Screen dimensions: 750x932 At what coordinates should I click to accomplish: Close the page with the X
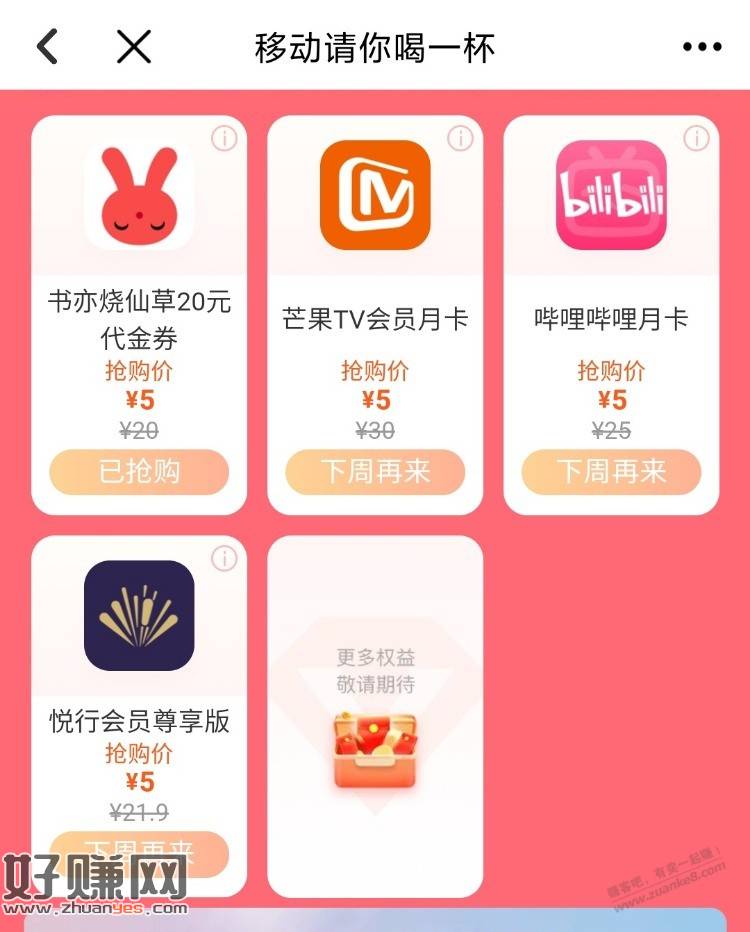[x=133, y=47]
